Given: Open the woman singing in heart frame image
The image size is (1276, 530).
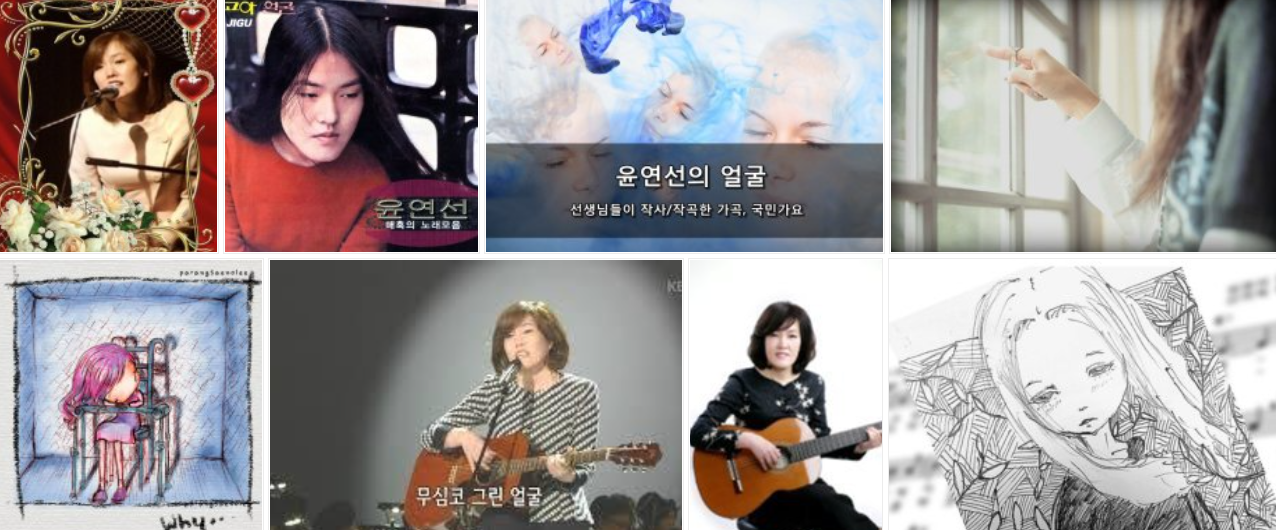Looking at the screenshot, I should click(x=108, y=125).
